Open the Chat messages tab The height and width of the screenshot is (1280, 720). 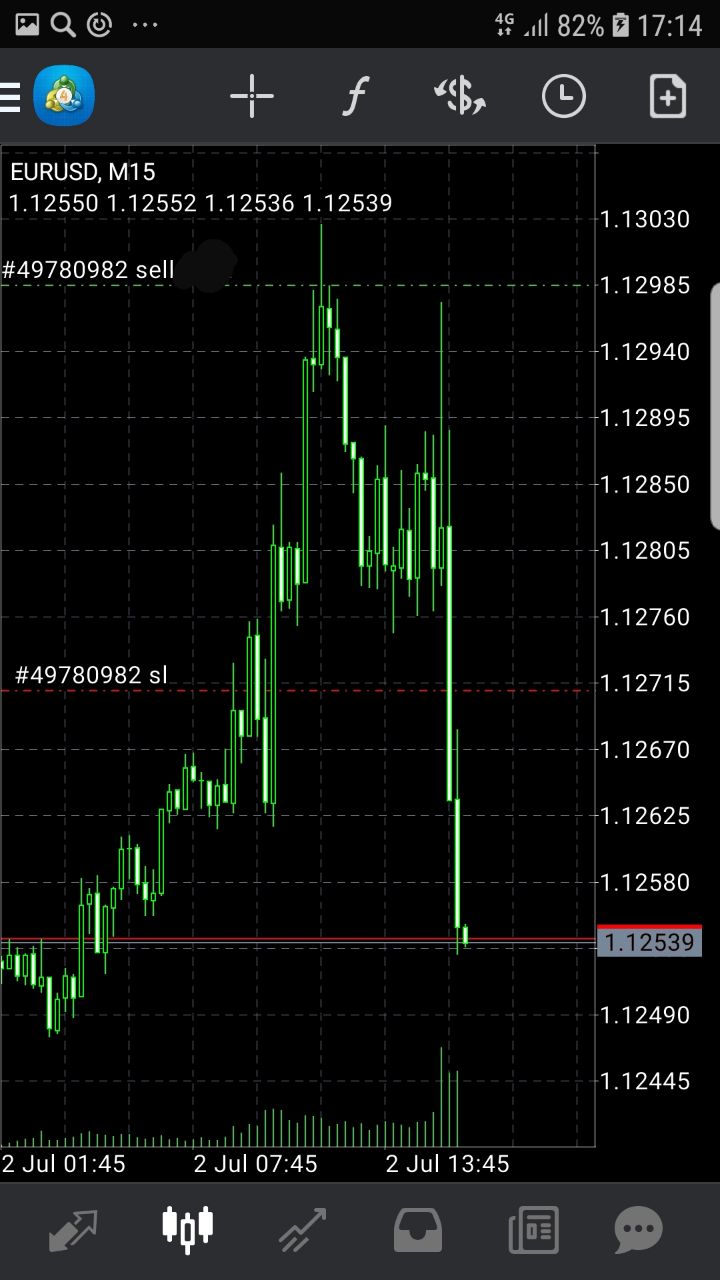pos(639,1230)
